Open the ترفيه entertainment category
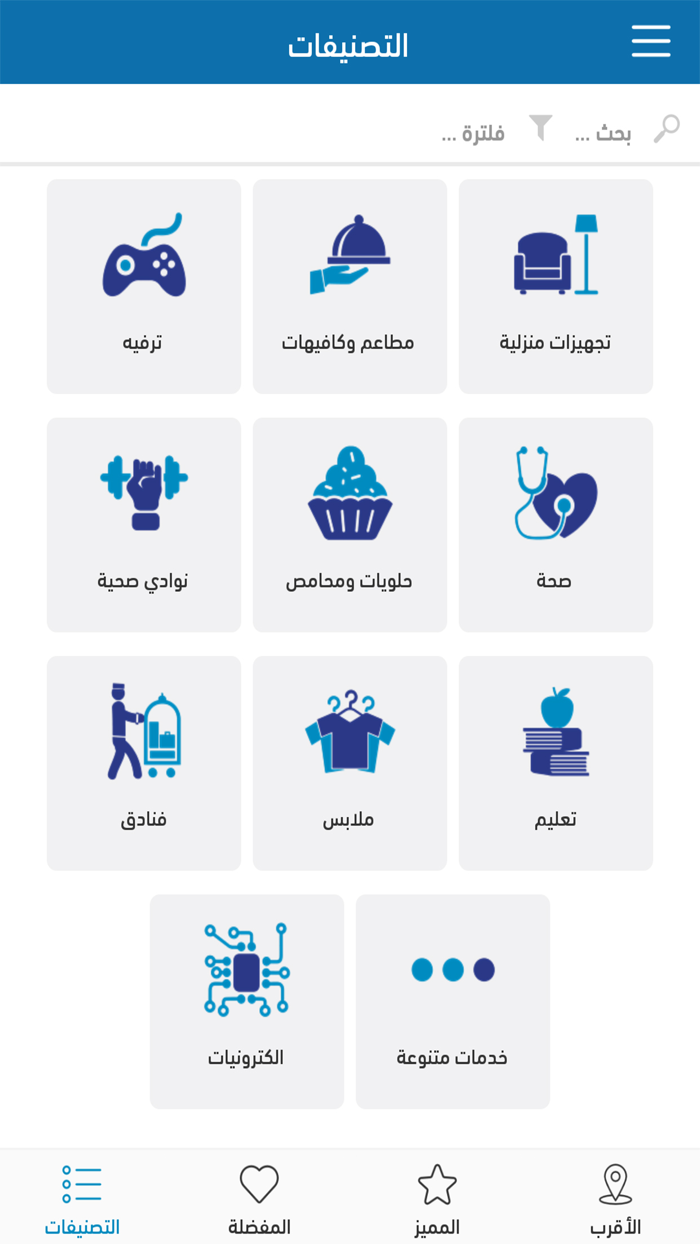This screenshot has height=1244, width=700. pos(144,286)
